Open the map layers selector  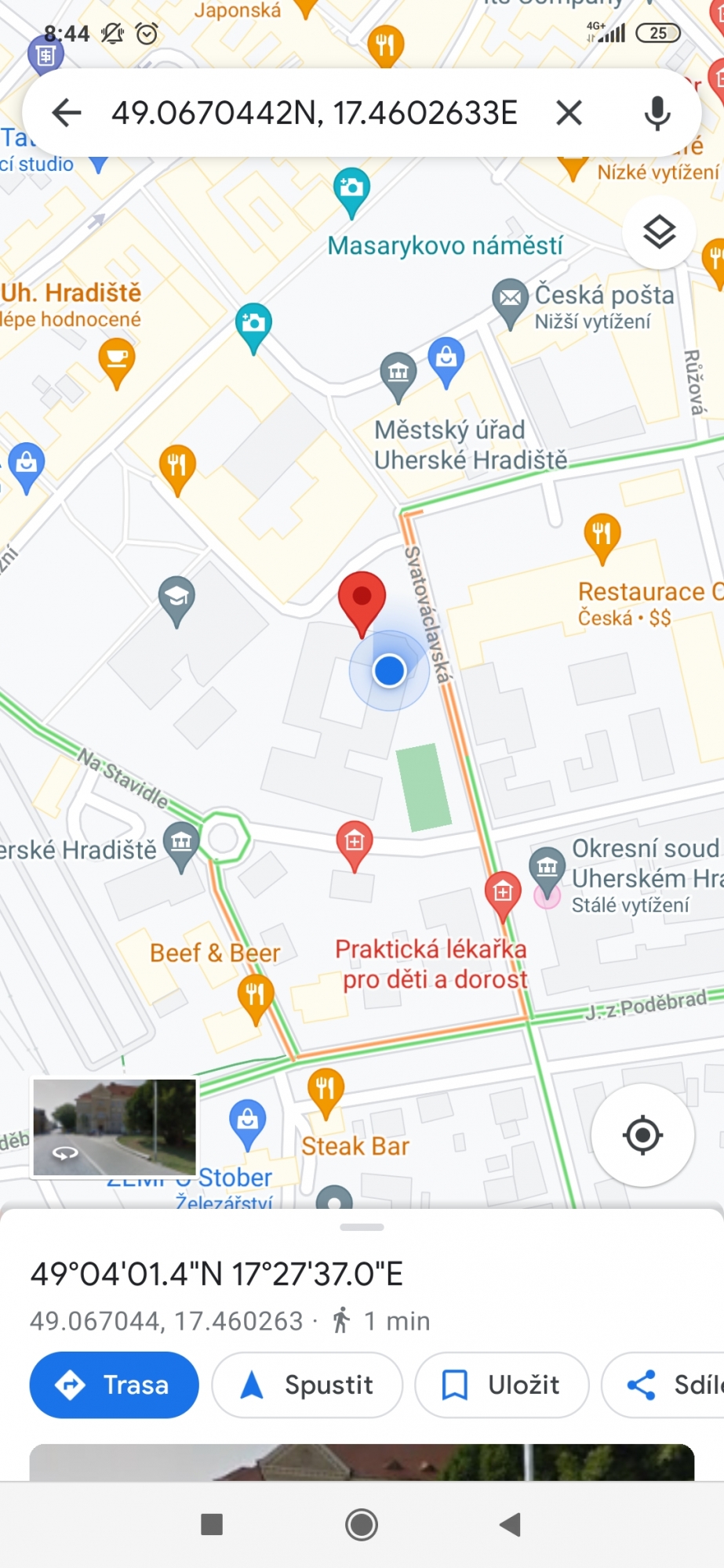click(x=659, y=232)
